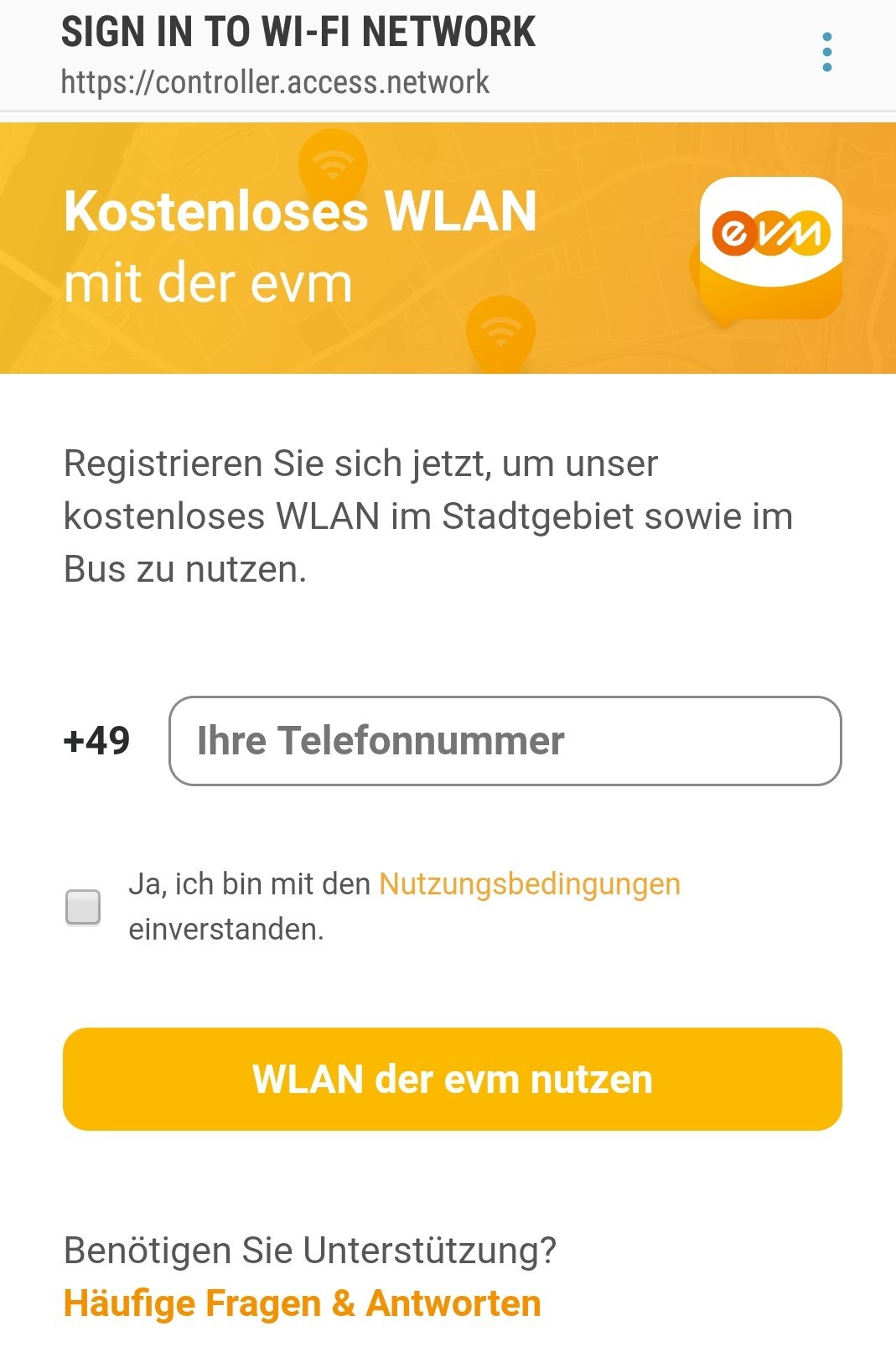Open 'Häufige Fragen & Antworten'
The image size is (896, 1347).
click(x=302, y=1302)
